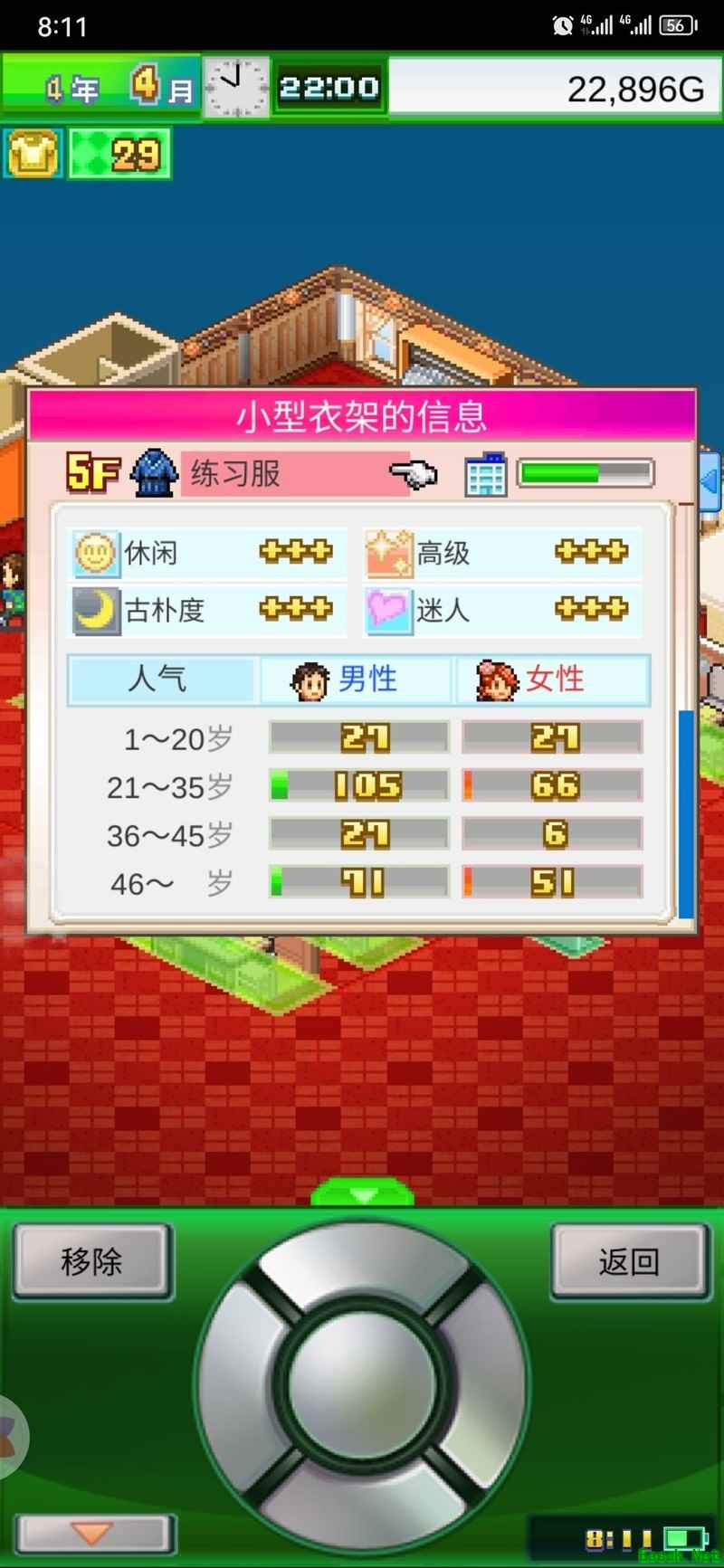The image size is (724, 1568).
Task: Tap the 移除 remove button
Action: (x=91, y=1261)
